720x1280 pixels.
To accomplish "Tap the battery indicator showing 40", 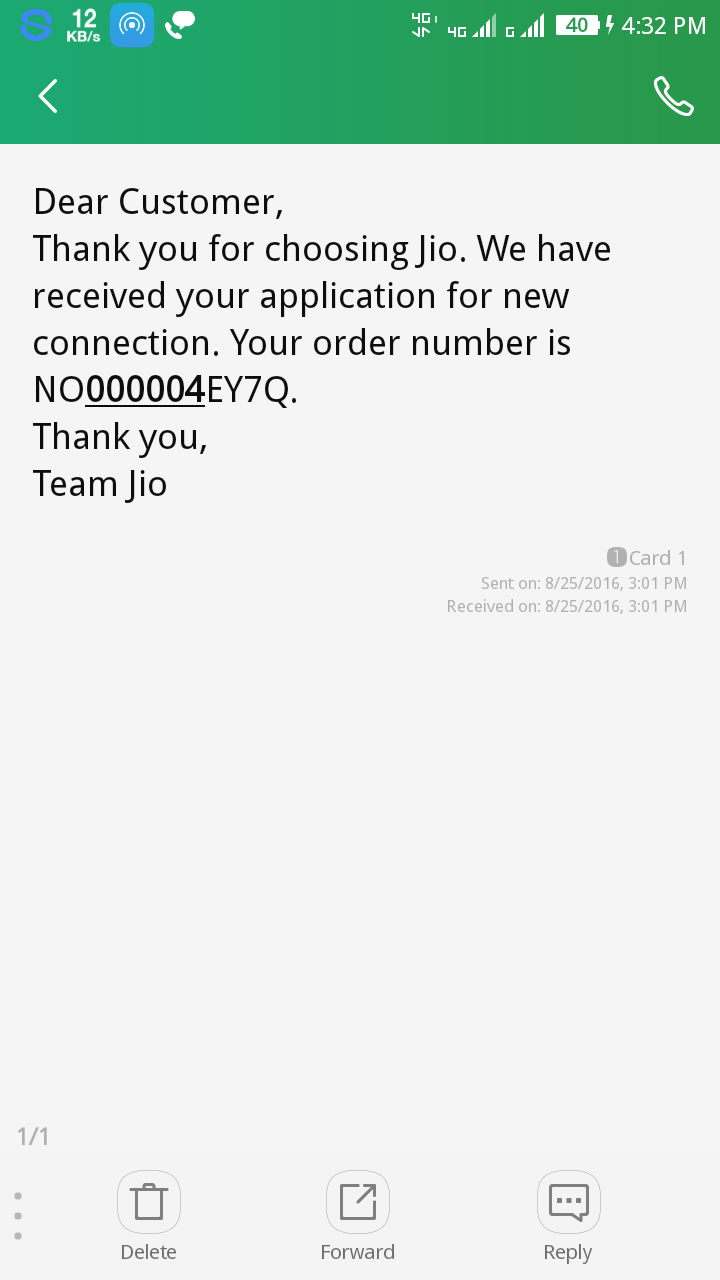I will pyautogui.click(x=578, y=24).
